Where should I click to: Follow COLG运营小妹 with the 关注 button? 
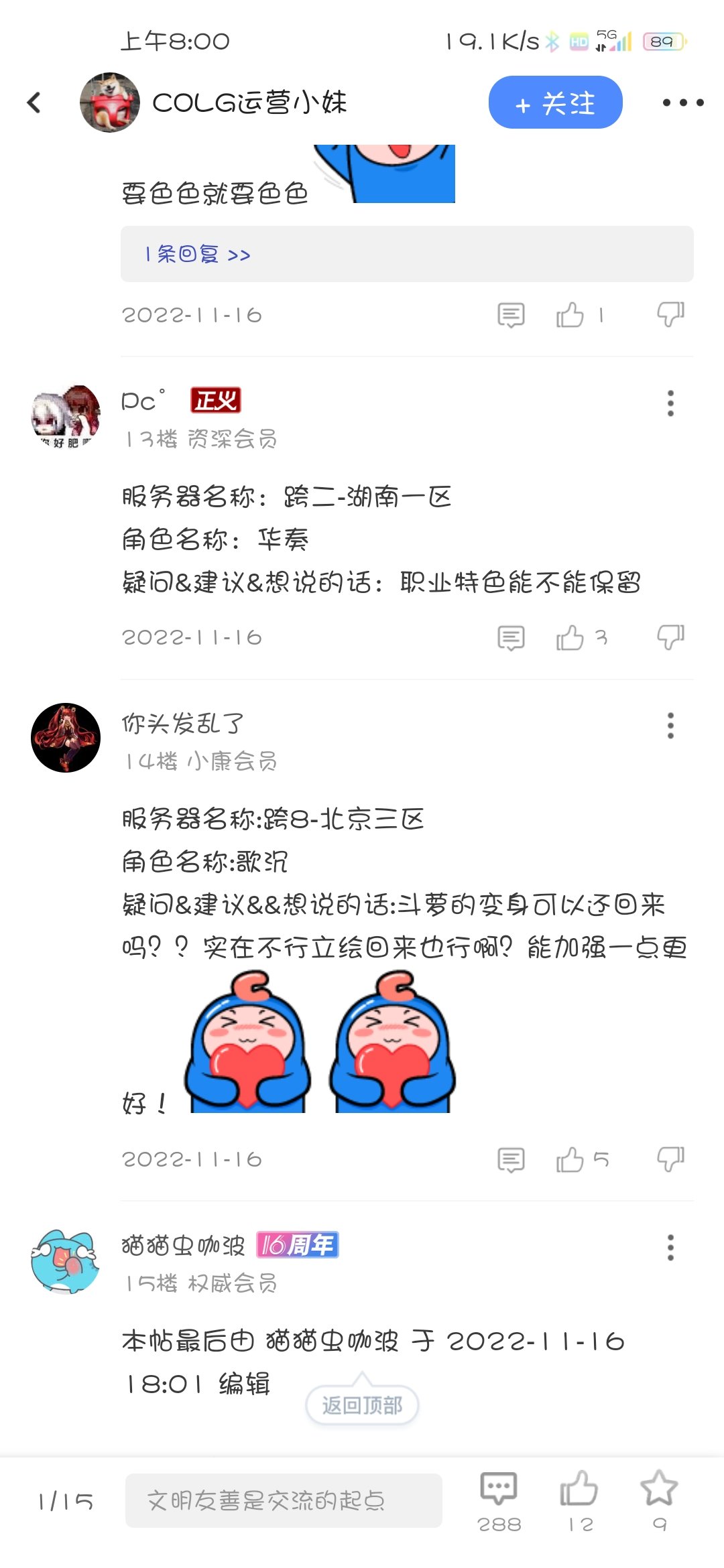pos(555,103)
